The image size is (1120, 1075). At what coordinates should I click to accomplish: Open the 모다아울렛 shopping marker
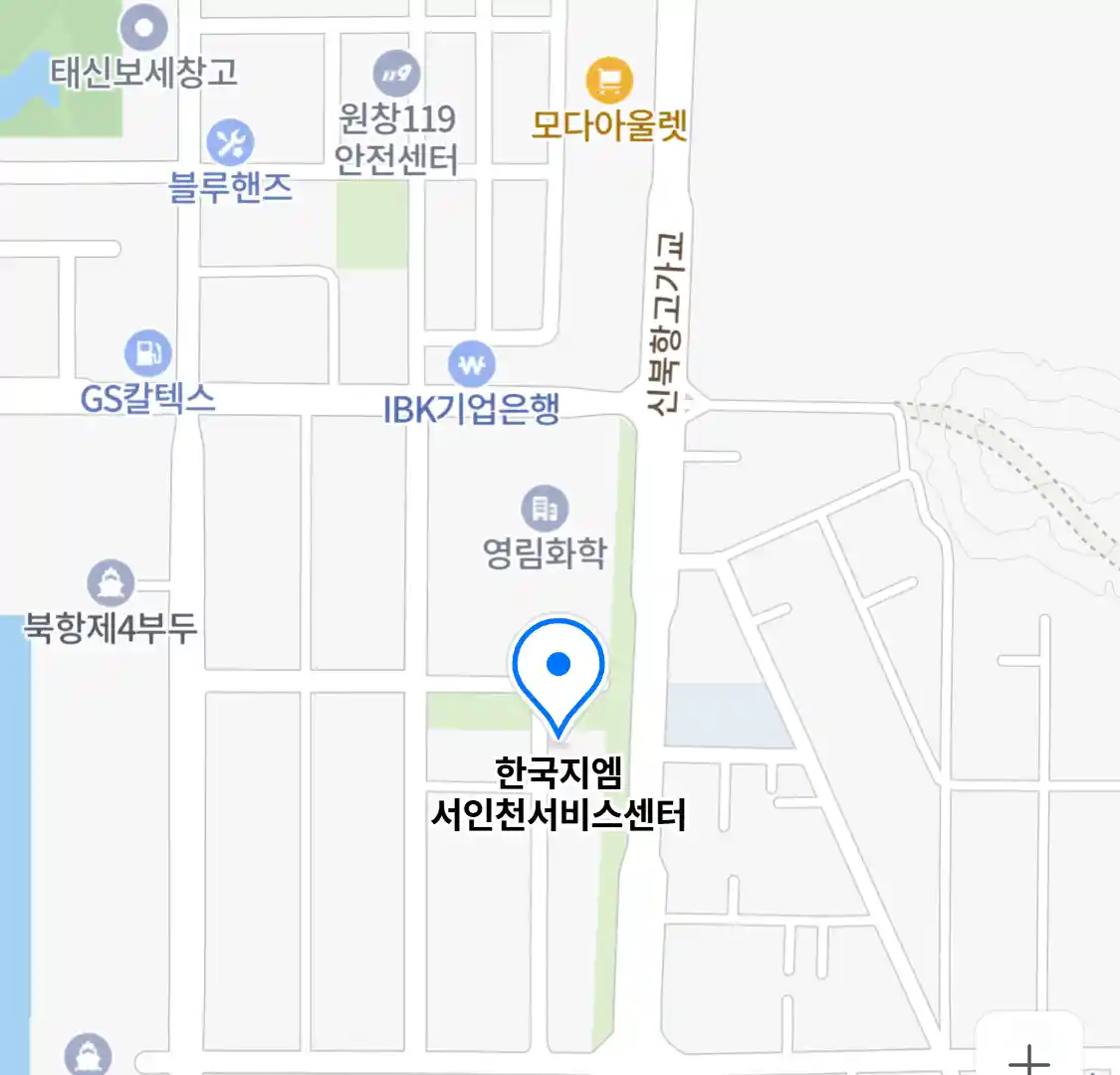(609, 82)
